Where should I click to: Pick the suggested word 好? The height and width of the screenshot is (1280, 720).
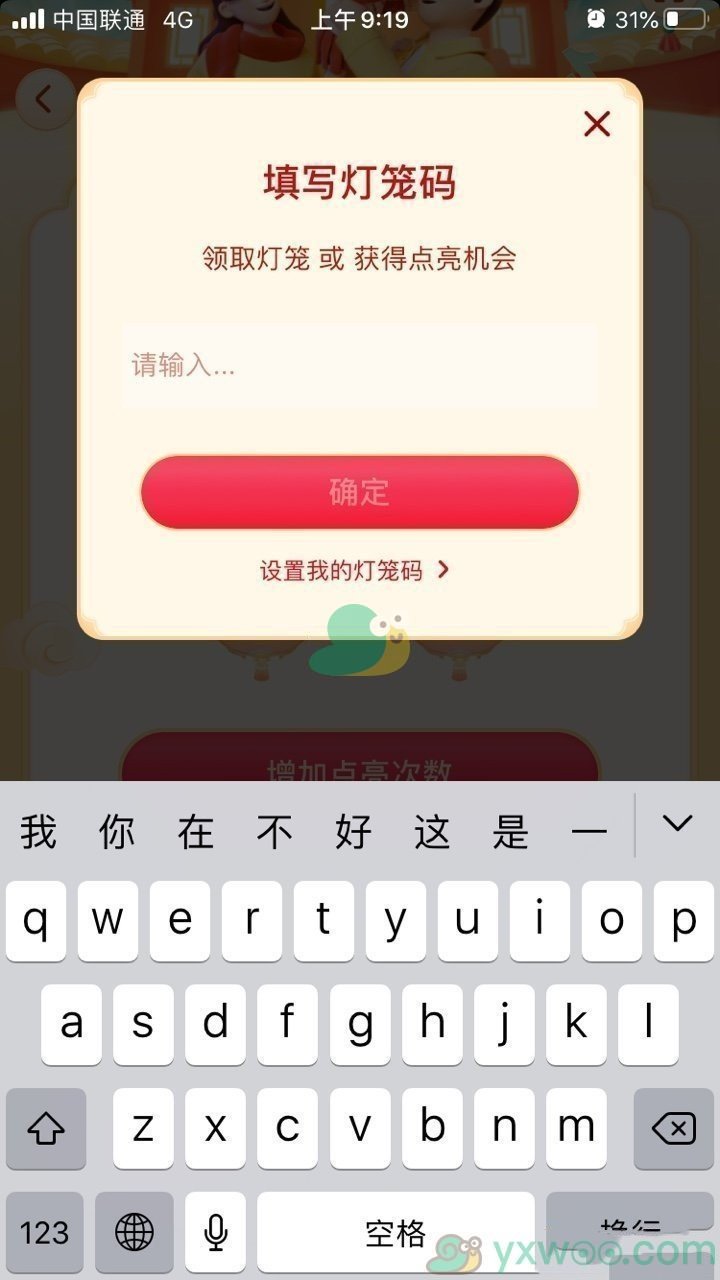(353, 832)
